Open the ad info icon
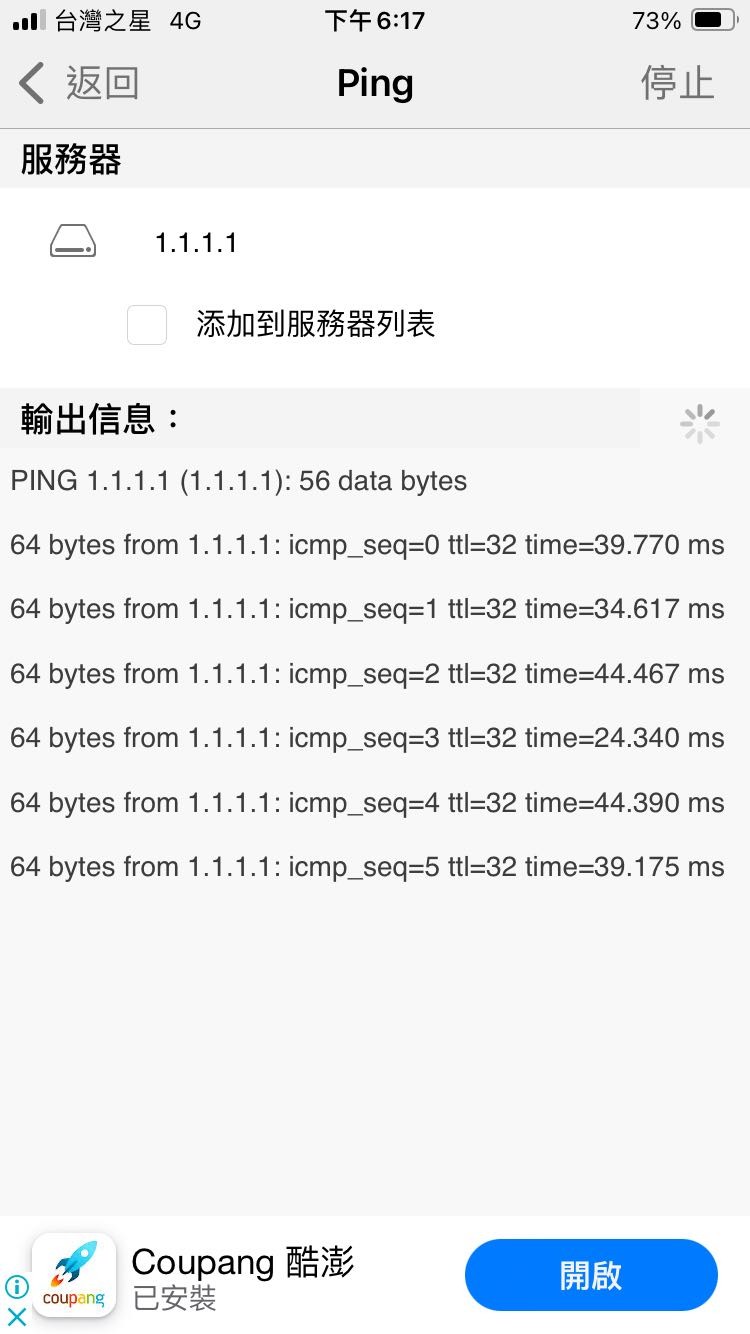 tap(17, 1287)
